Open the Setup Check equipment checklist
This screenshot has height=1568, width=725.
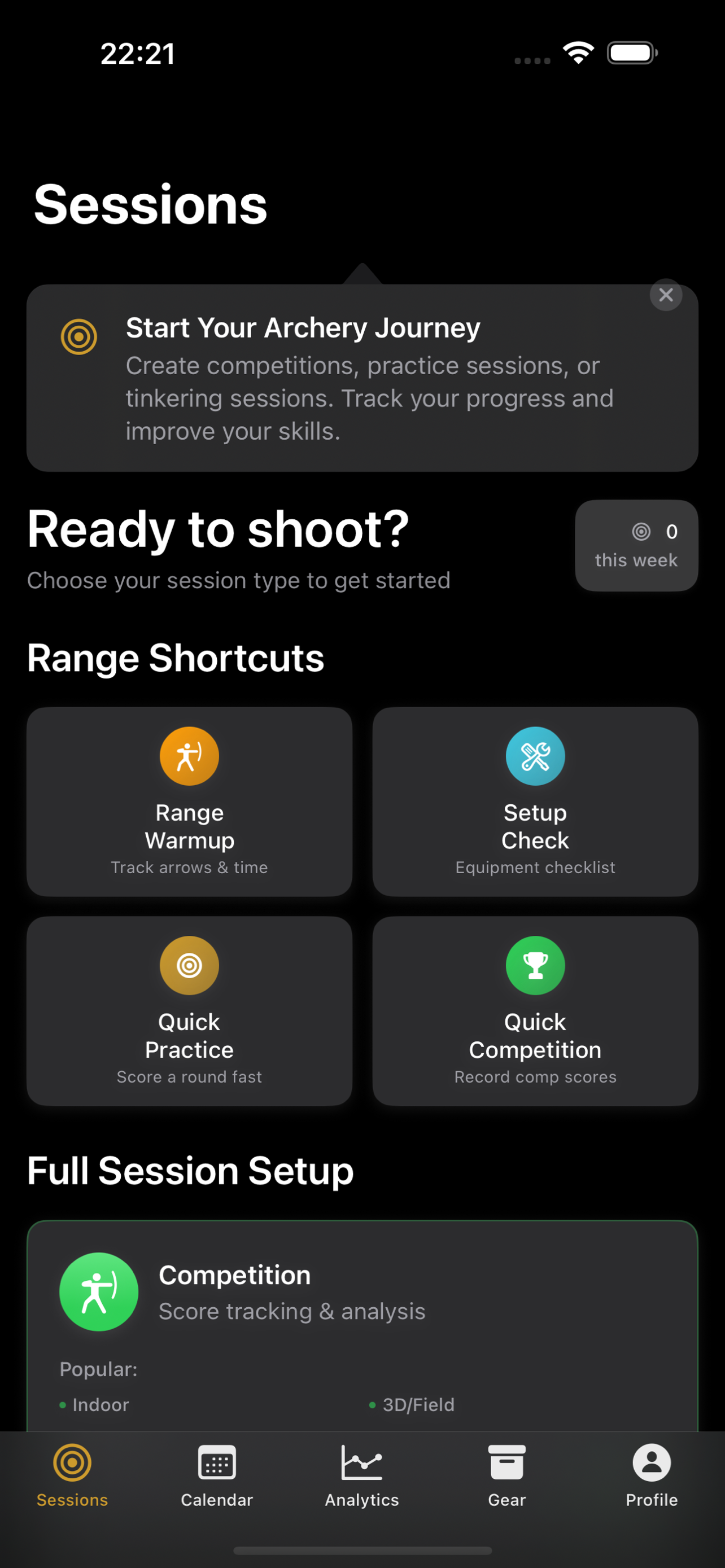535,801
